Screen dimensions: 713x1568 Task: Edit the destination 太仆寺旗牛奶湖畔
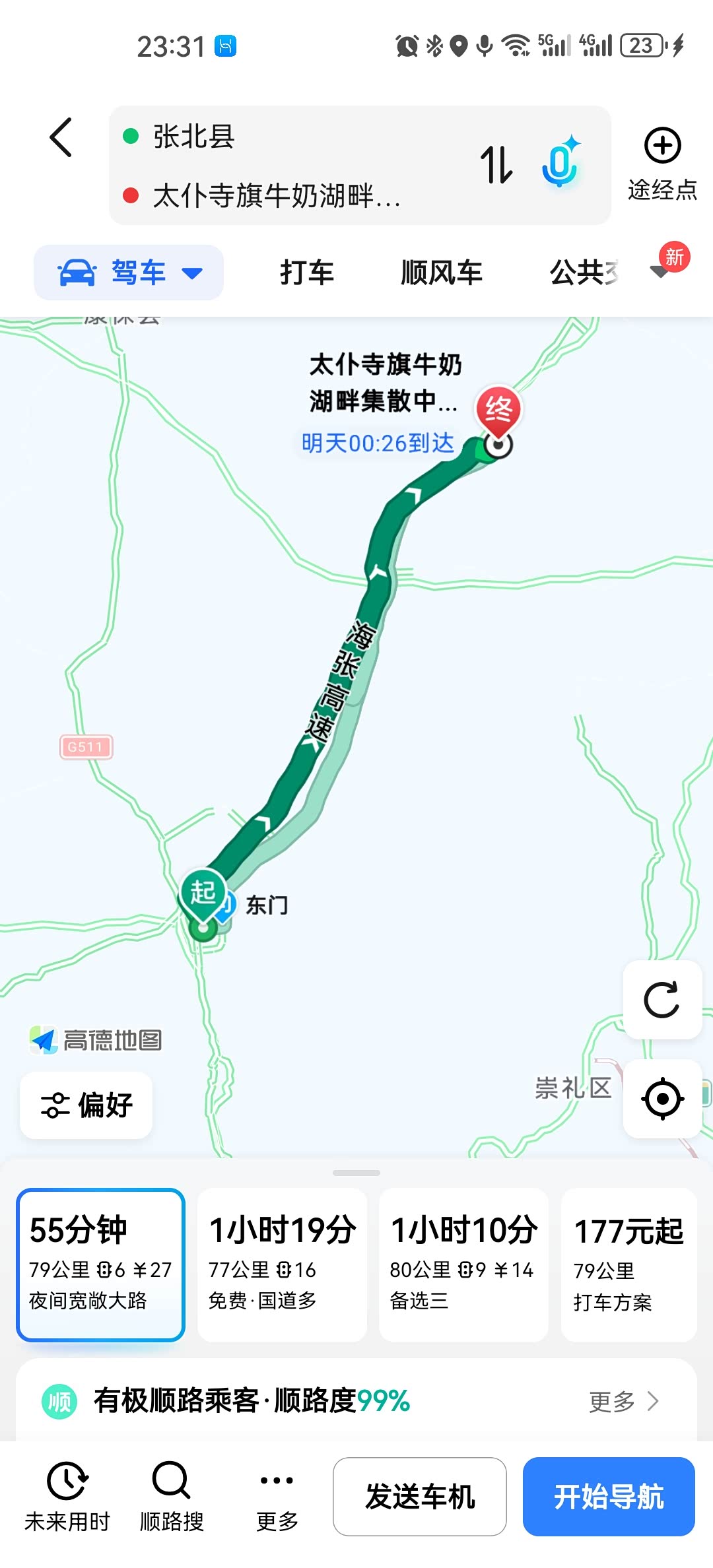tap(277, 196)
